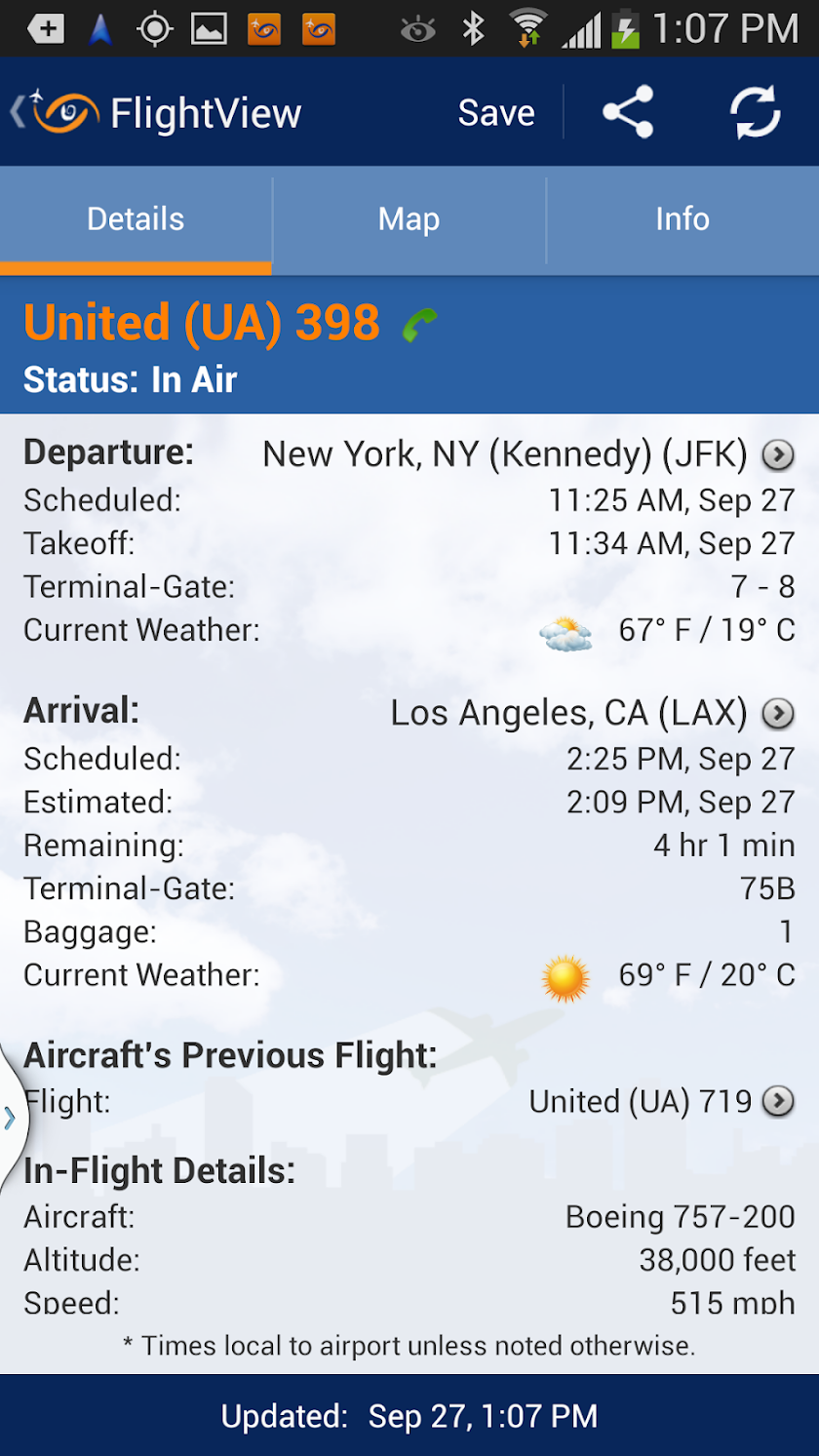Open LAX arrival airport details

tap(777, 714)
